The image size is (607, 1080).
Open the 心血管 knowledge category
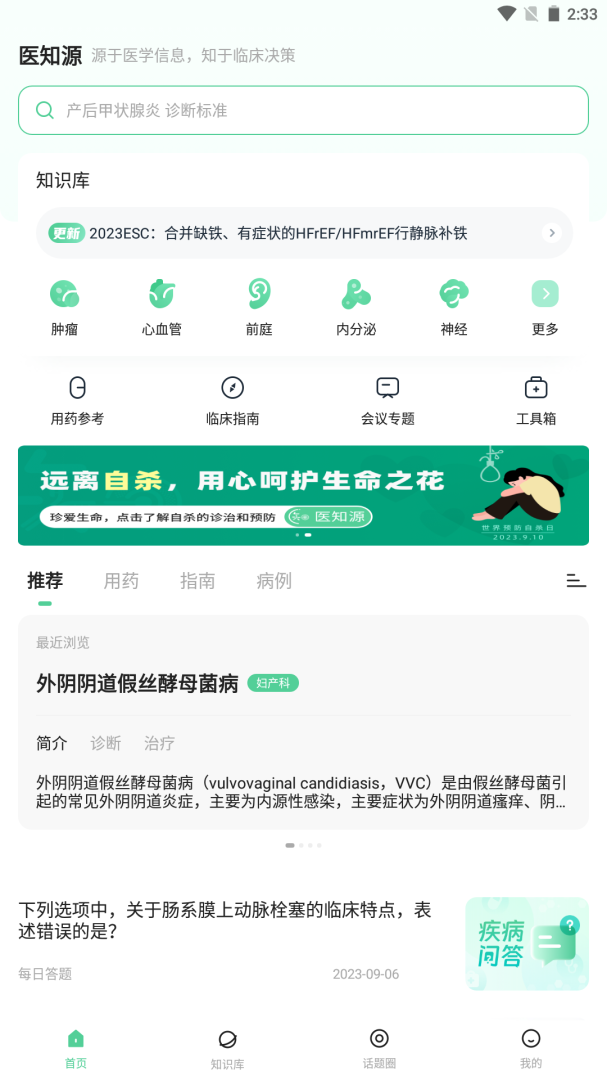(x=161, y=307)
